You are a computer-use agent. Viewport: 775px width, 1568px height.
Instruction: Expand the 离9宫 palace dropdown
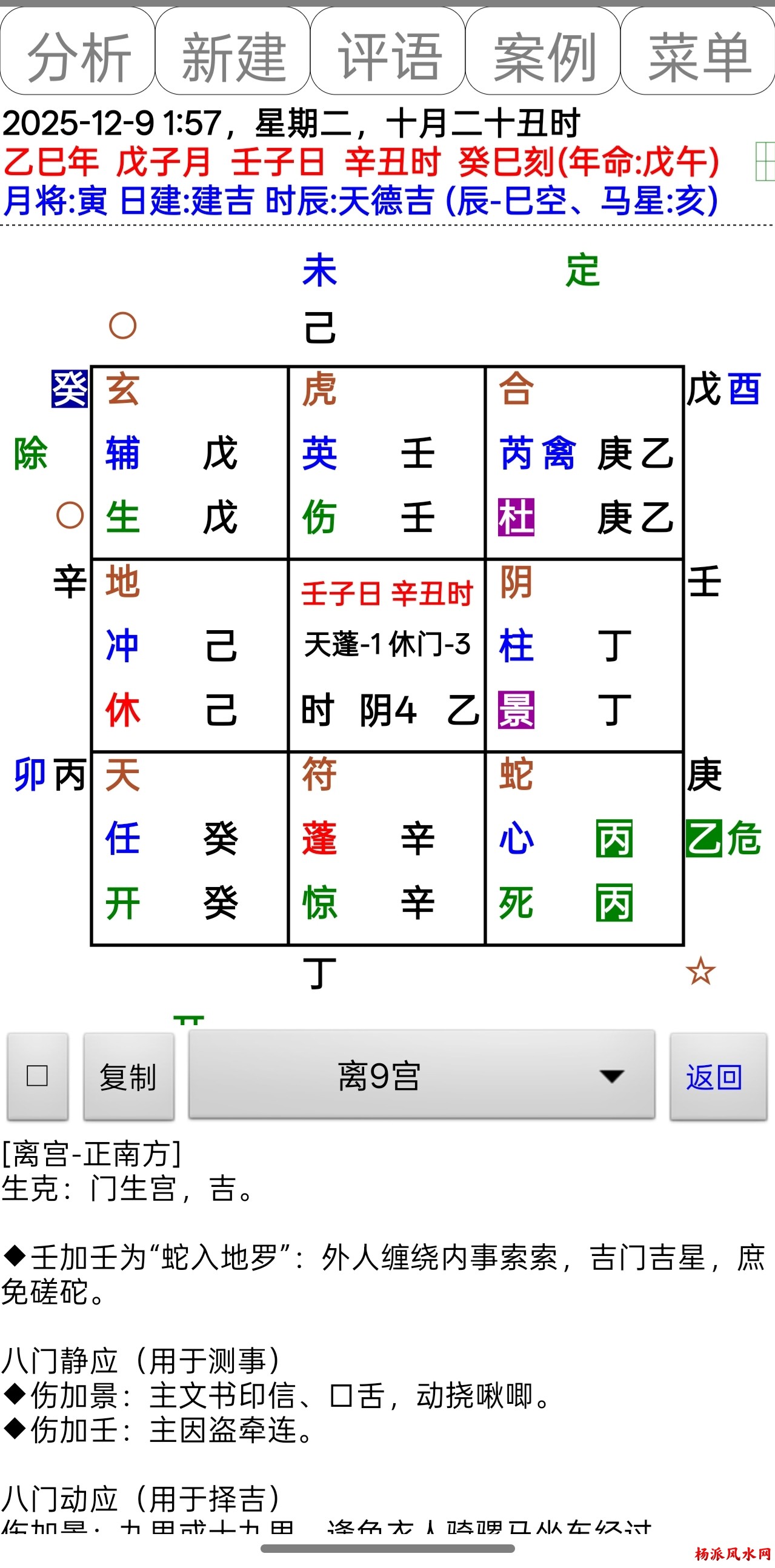click(x=421, y=1075)
